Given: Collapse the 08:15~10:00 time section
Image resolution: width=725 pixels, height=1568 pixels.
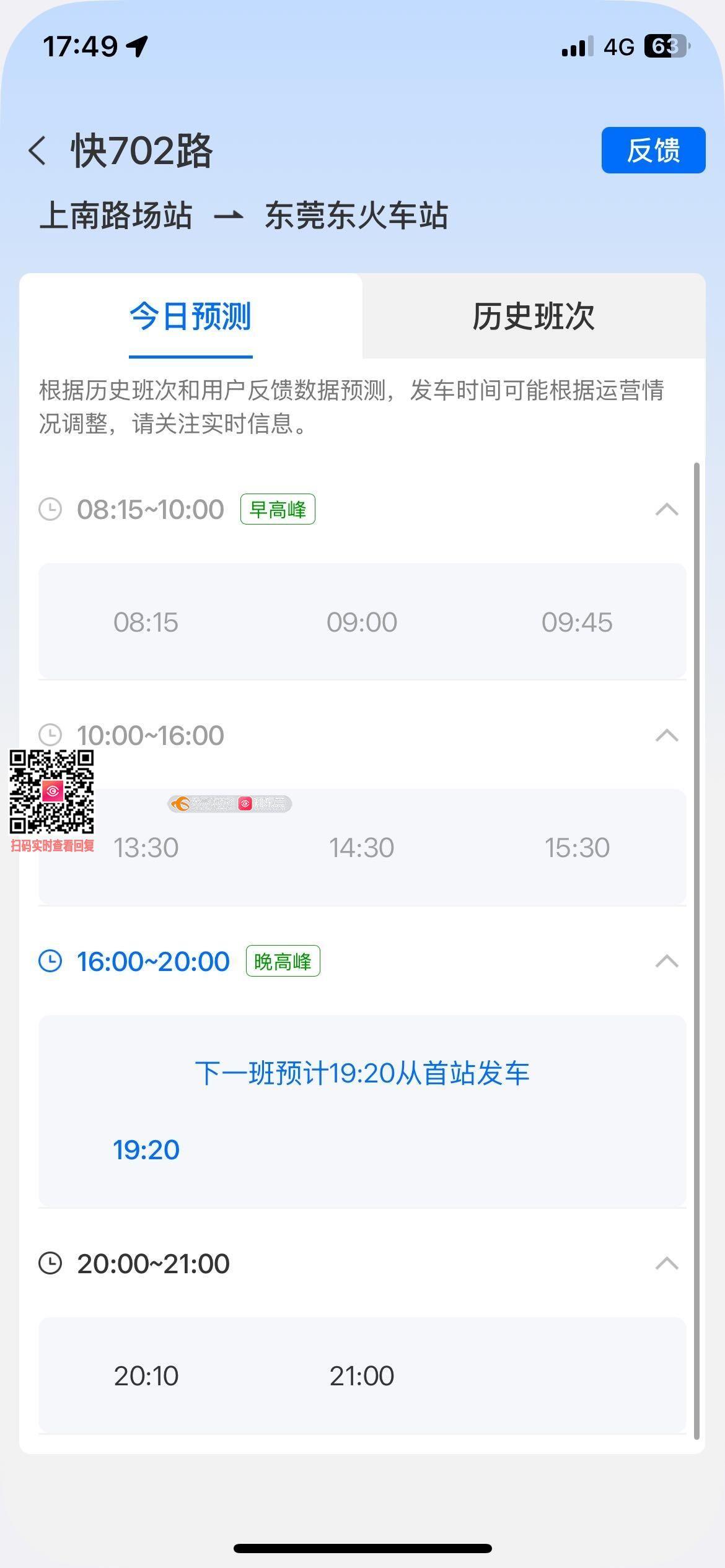Looking at the screenshot, I should (667, 510).
